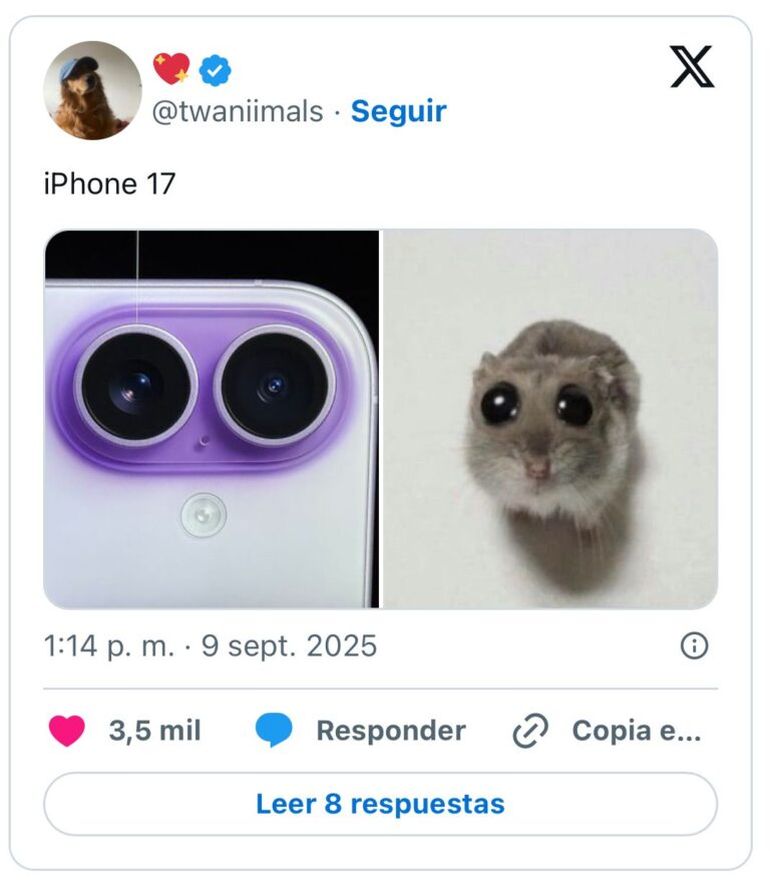Screen dimensions: 770x891
Task: Open the iPhone 17 camera photo
Action: click(x=211, y=419)
